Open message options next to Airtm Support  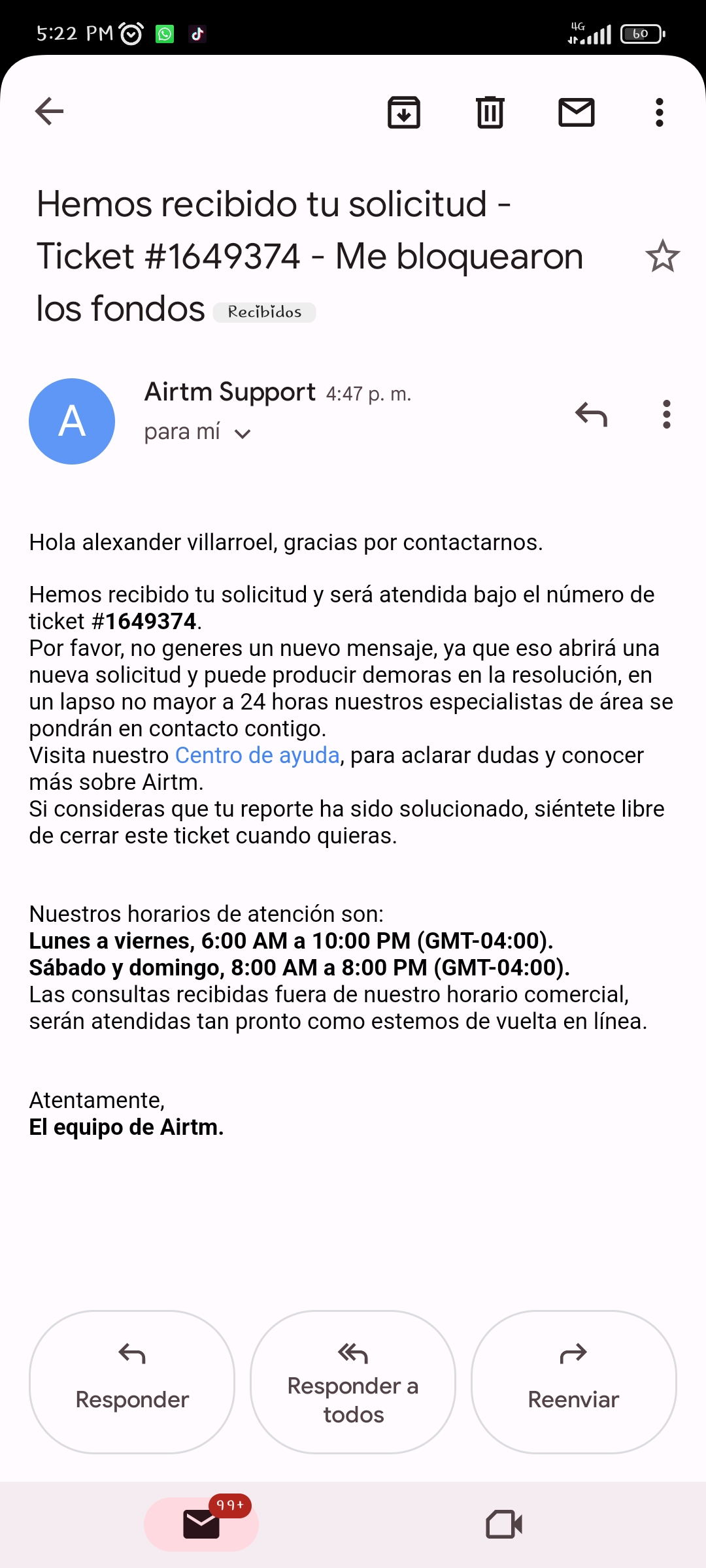666,414
